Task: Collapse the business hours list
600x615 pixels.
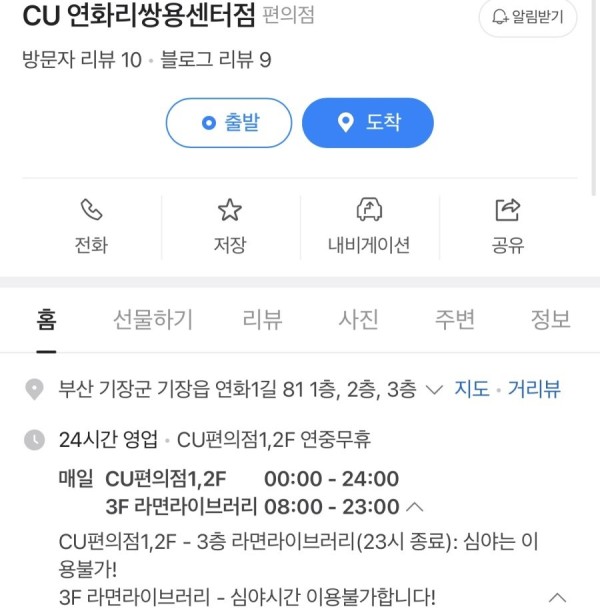Action: point(416,506)
